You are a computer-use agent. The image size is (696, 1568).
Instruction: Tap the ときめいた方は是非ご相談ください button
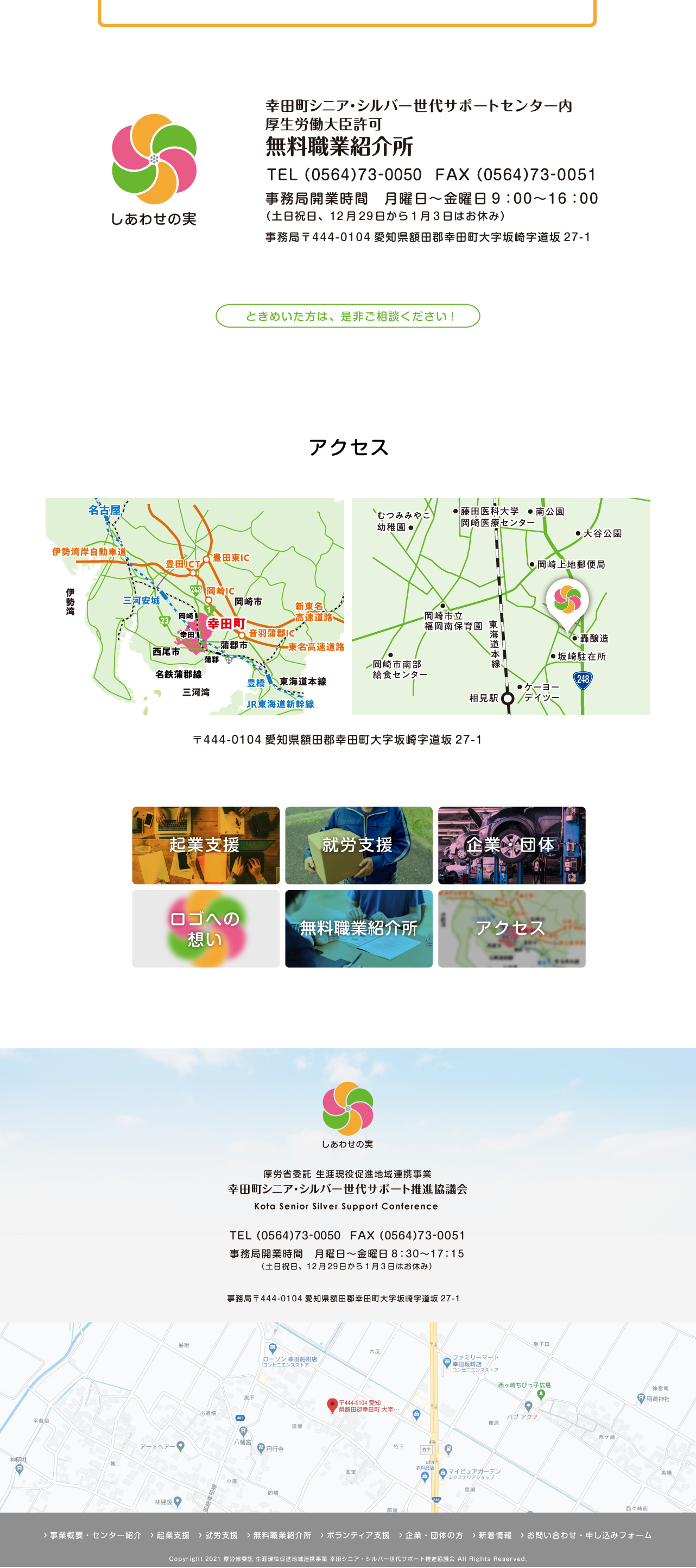click(347, 316)
